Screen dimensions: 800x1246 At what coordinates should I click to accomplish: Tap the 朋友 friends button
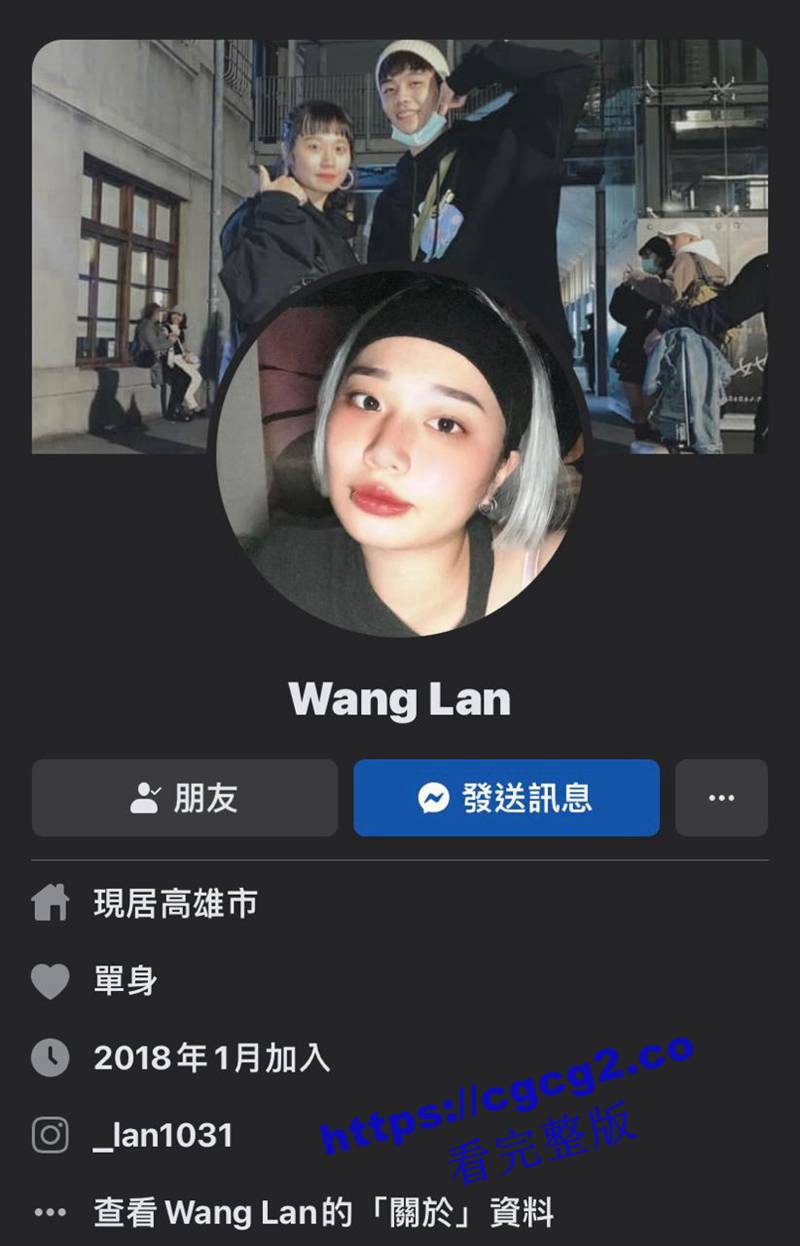(x=185, y=798)
